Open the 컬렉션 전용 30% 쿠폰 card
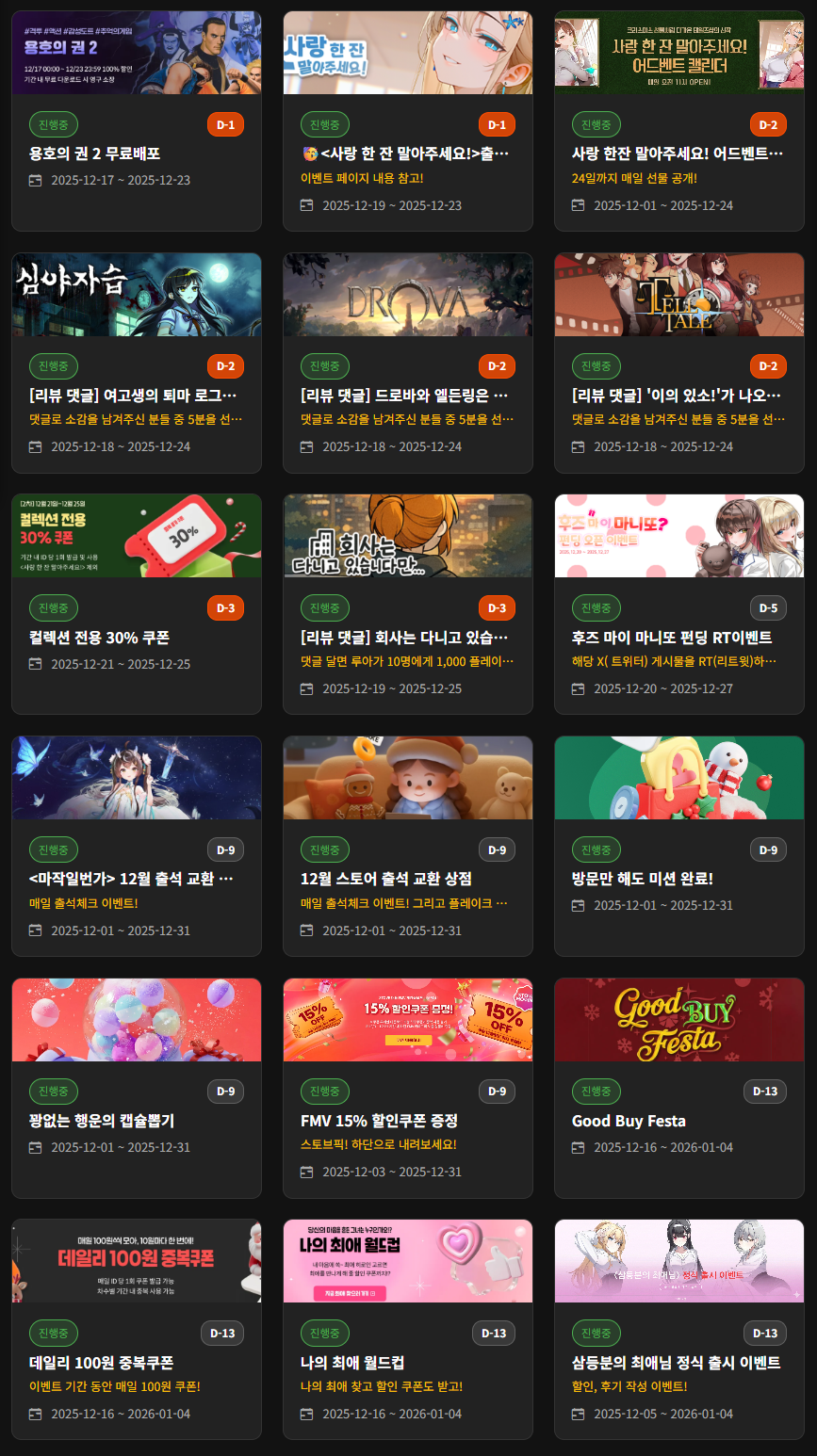 99,638
